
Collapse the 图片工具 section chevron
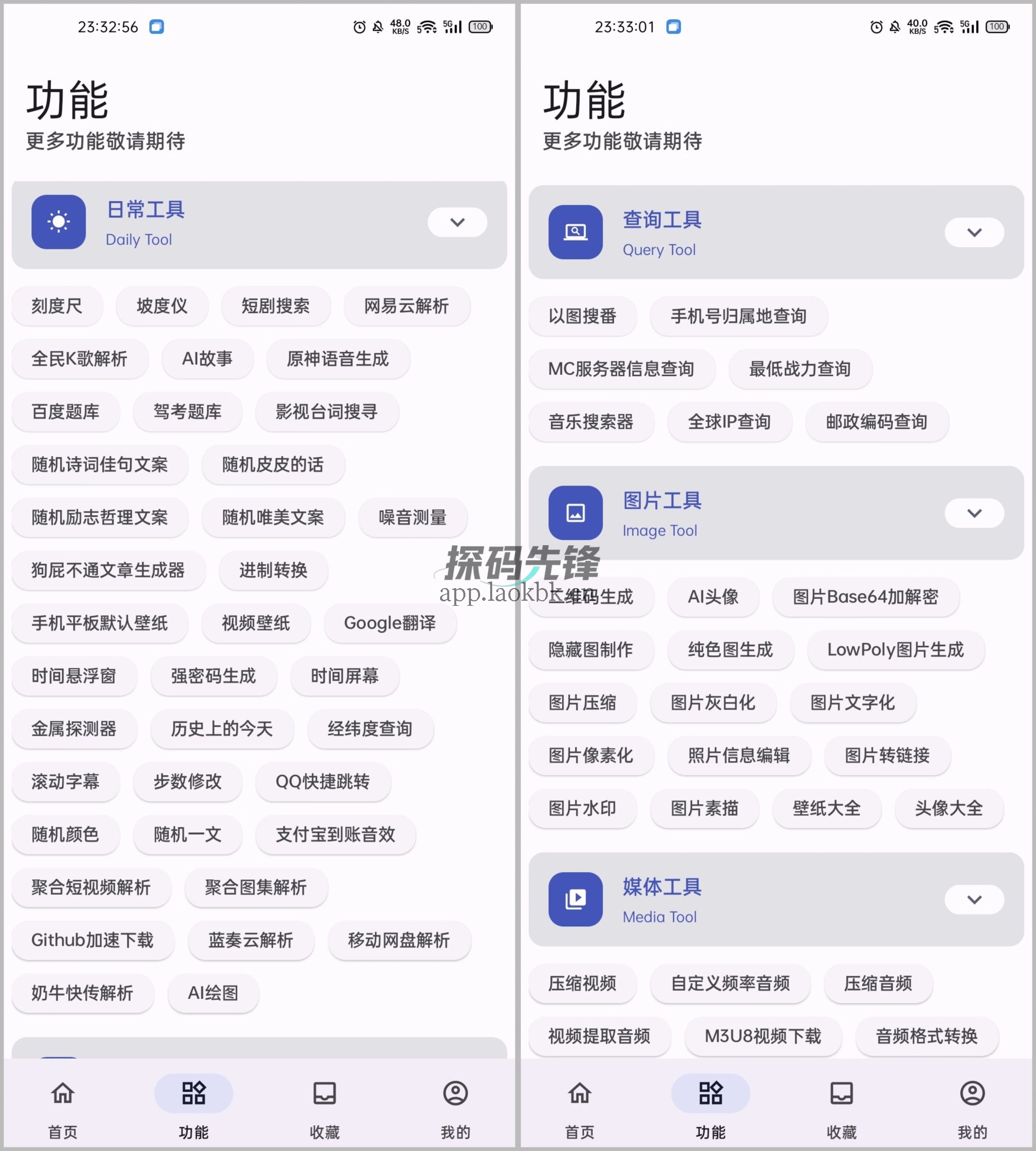tap(974, 513)
